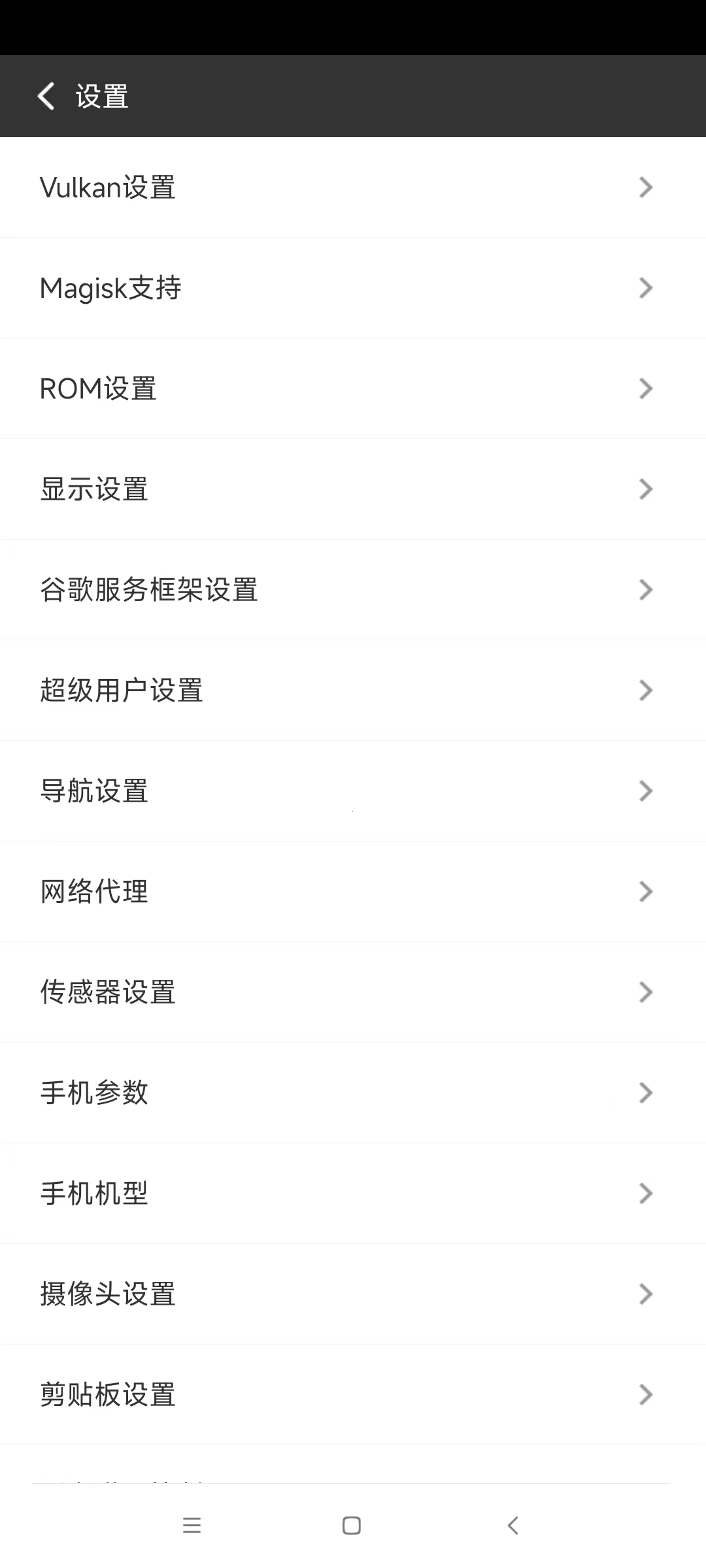Open Vulkan设置
Viewport: 706px width, 1568px height.
(353, 188)
